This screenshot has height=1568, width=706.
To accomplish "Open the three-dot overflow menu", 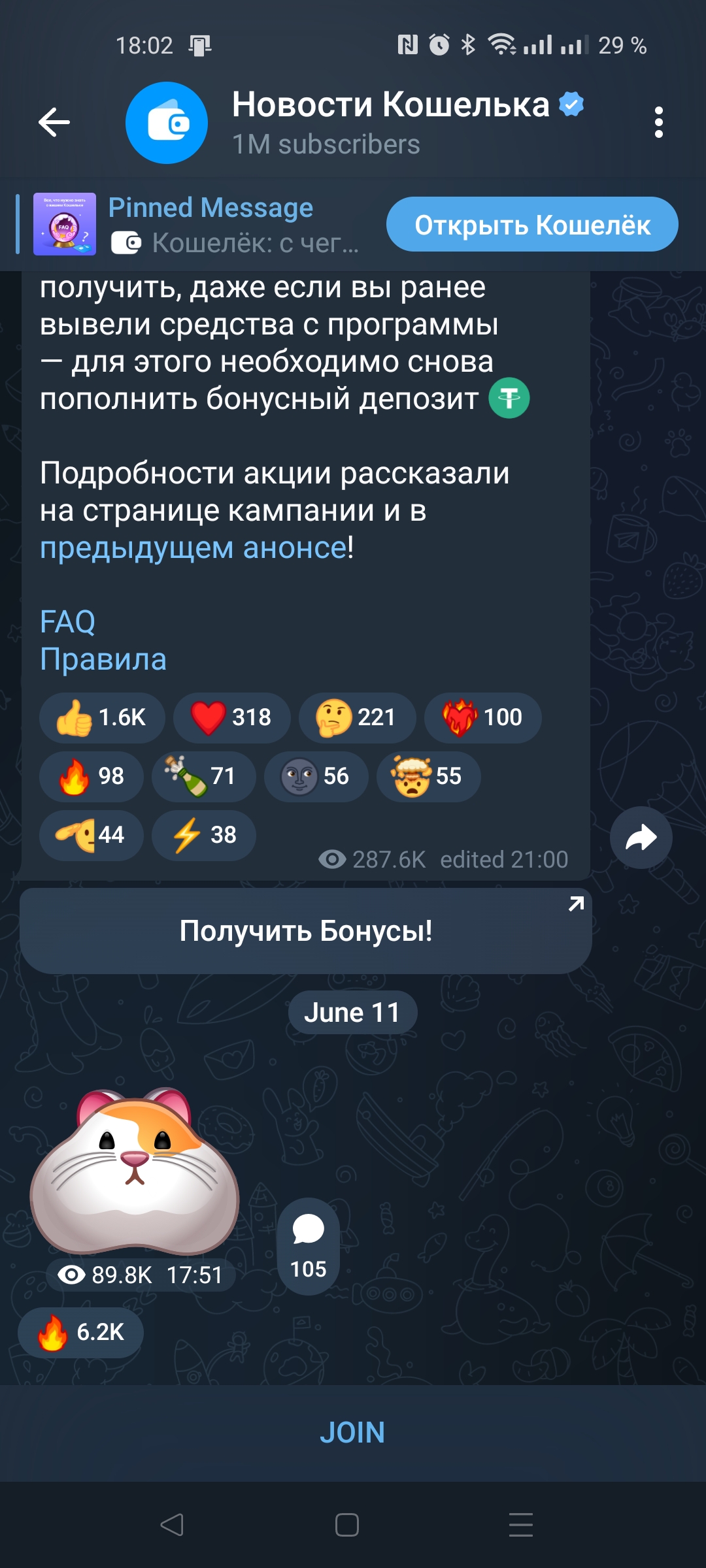I will pyautogui.click(x=658, y=122).
